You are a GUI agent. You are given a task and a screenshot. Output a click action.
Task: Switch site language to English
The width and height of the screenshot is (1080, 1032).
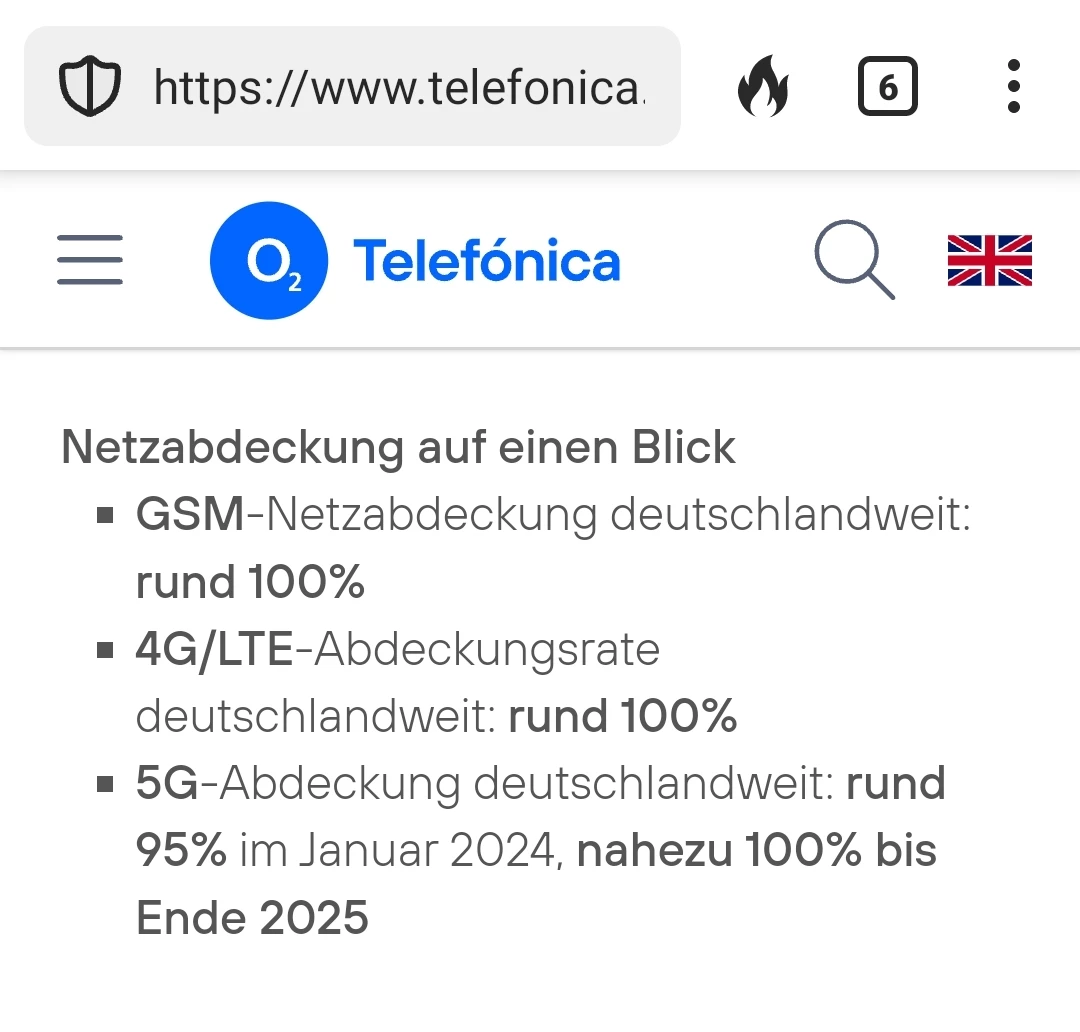tap(989, 261)
